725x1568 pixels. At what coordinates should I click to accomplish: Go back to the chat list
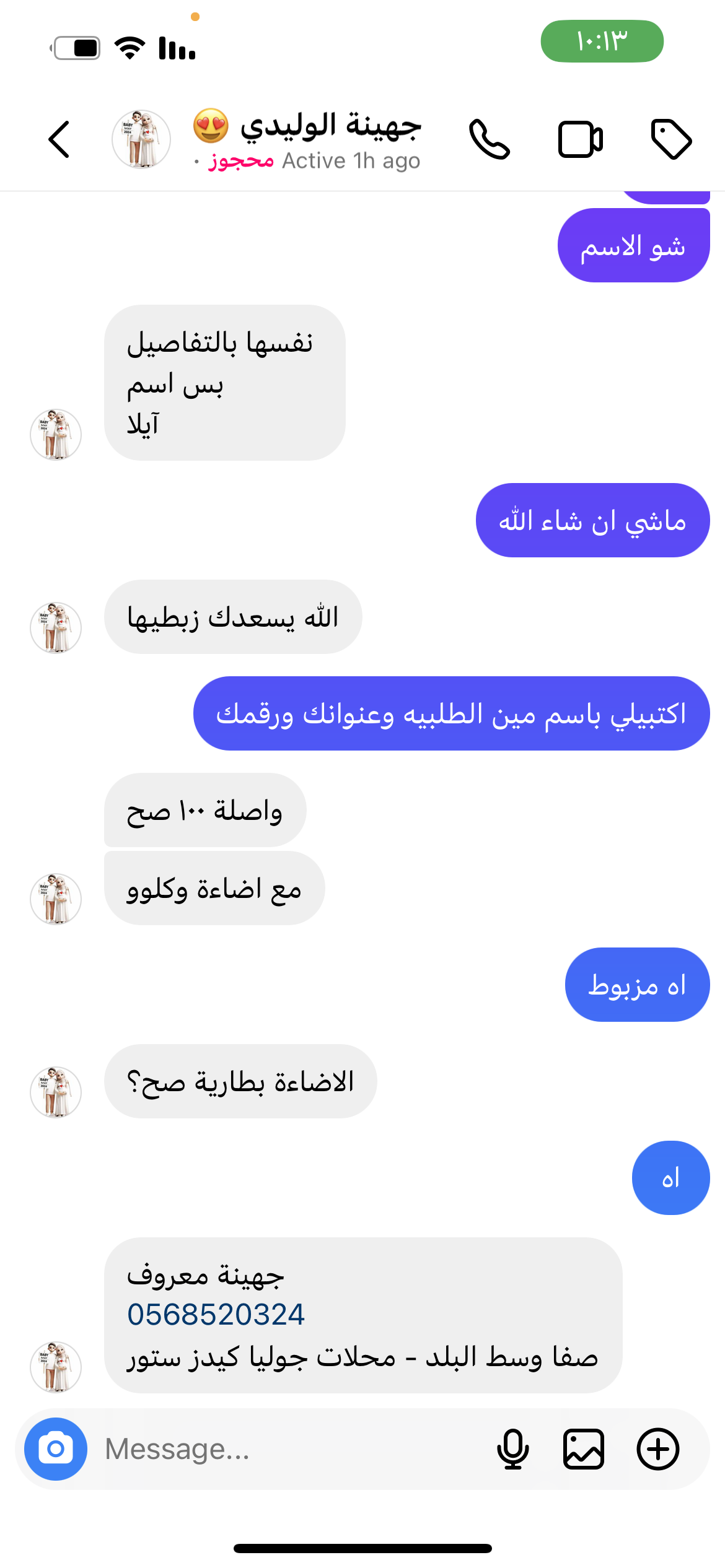(x=59, y=139)
